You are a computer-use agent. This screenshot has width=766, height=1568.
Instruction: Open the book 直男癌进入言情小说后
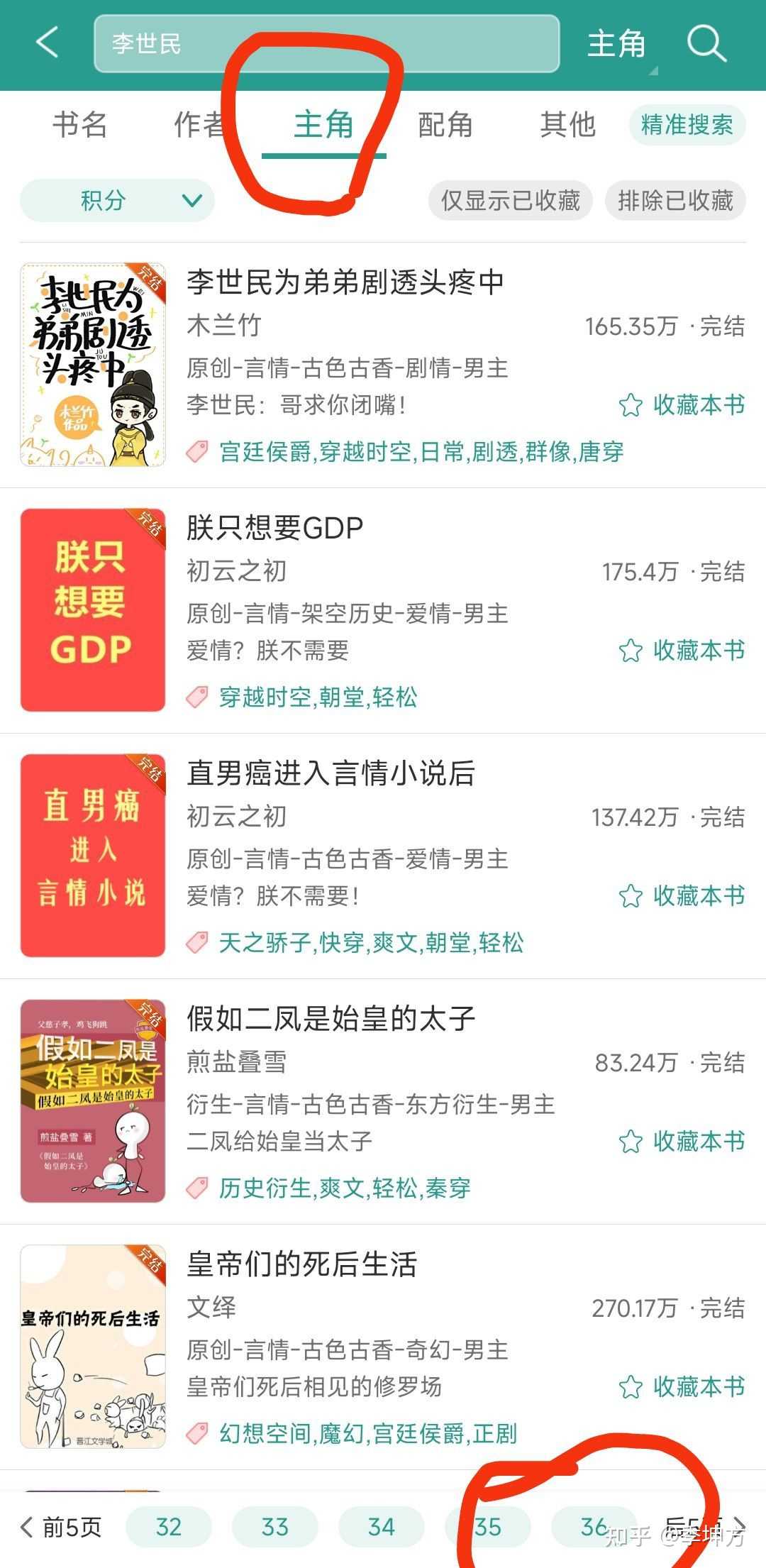point(331,773)
